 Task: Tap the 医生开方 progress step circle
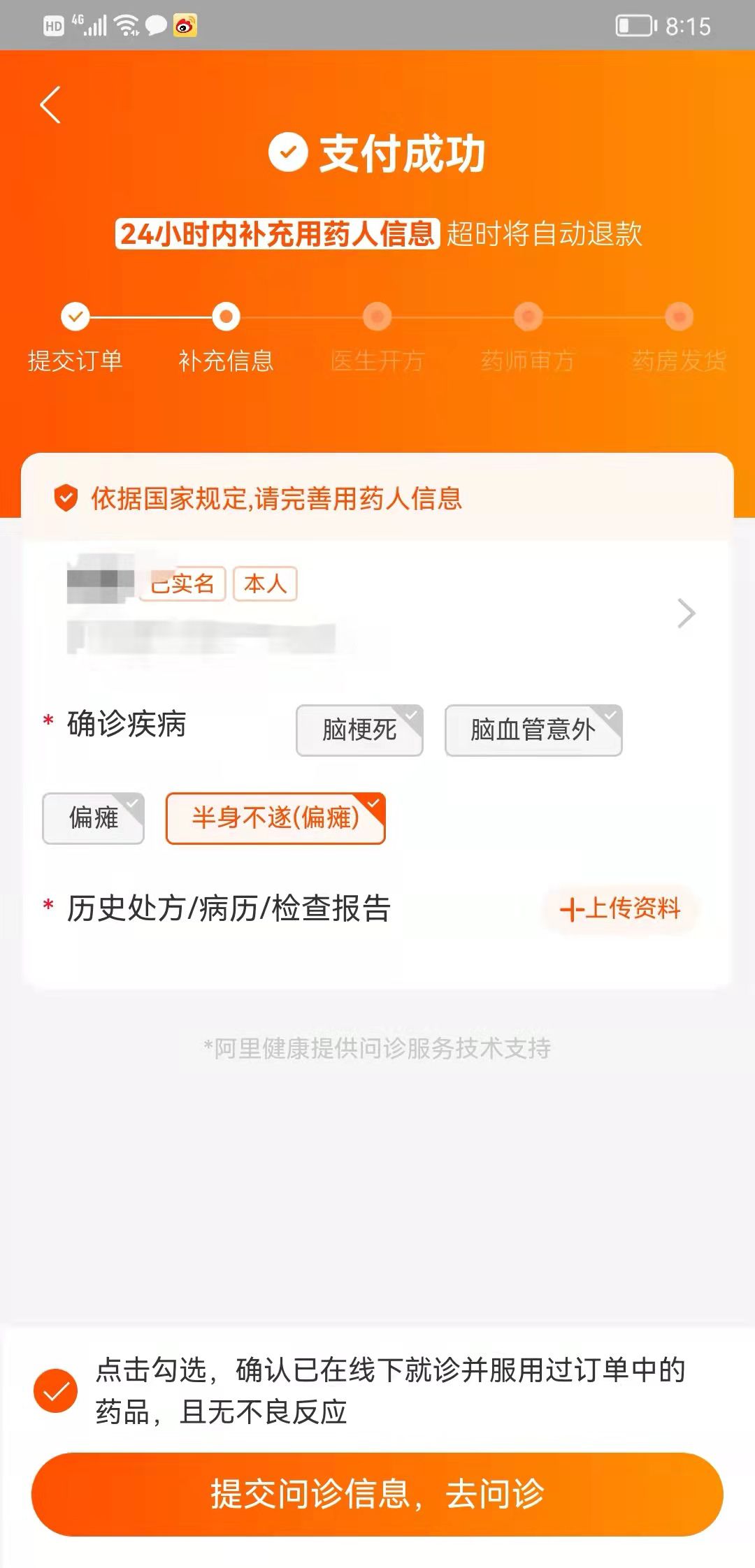point(377,316)
